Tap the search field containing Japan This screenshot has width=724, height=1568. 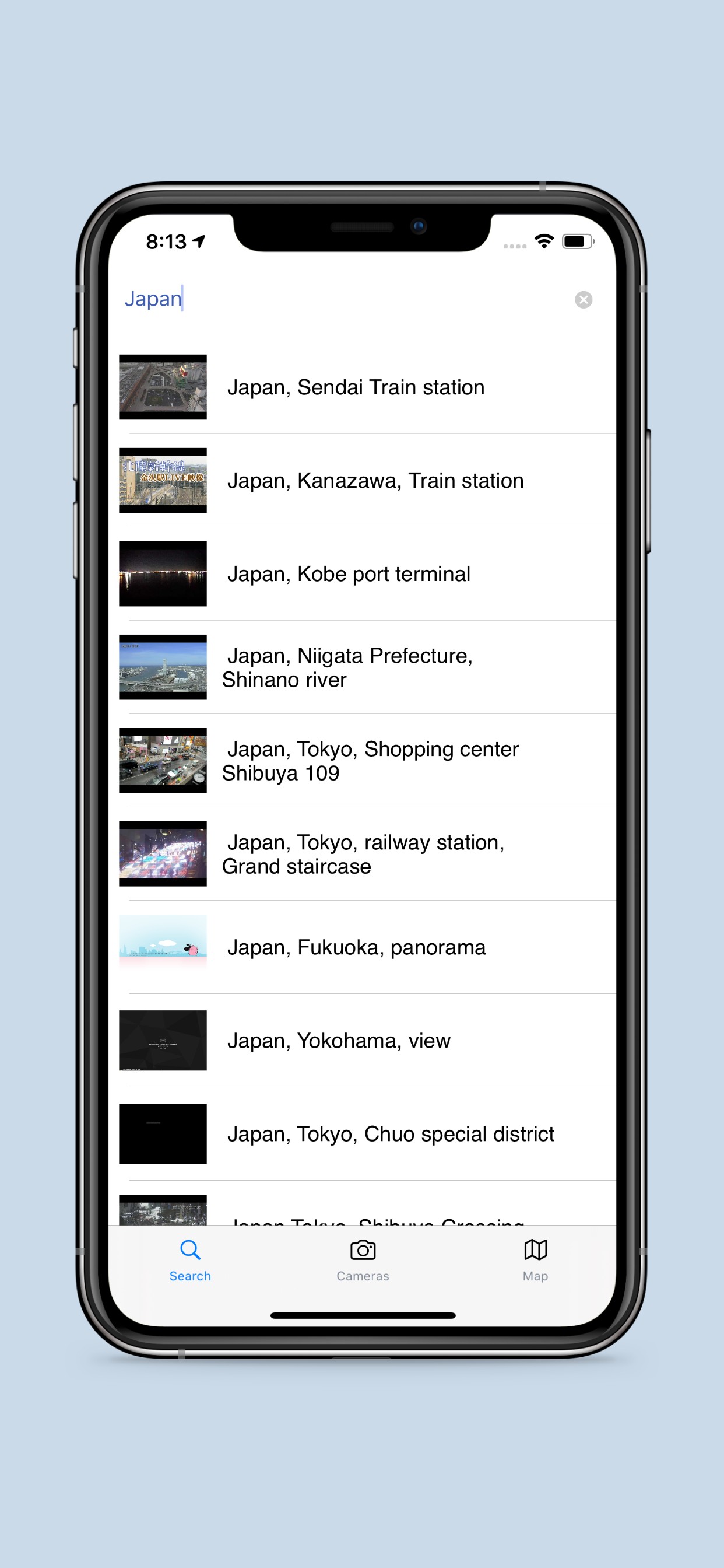(340, 299)
